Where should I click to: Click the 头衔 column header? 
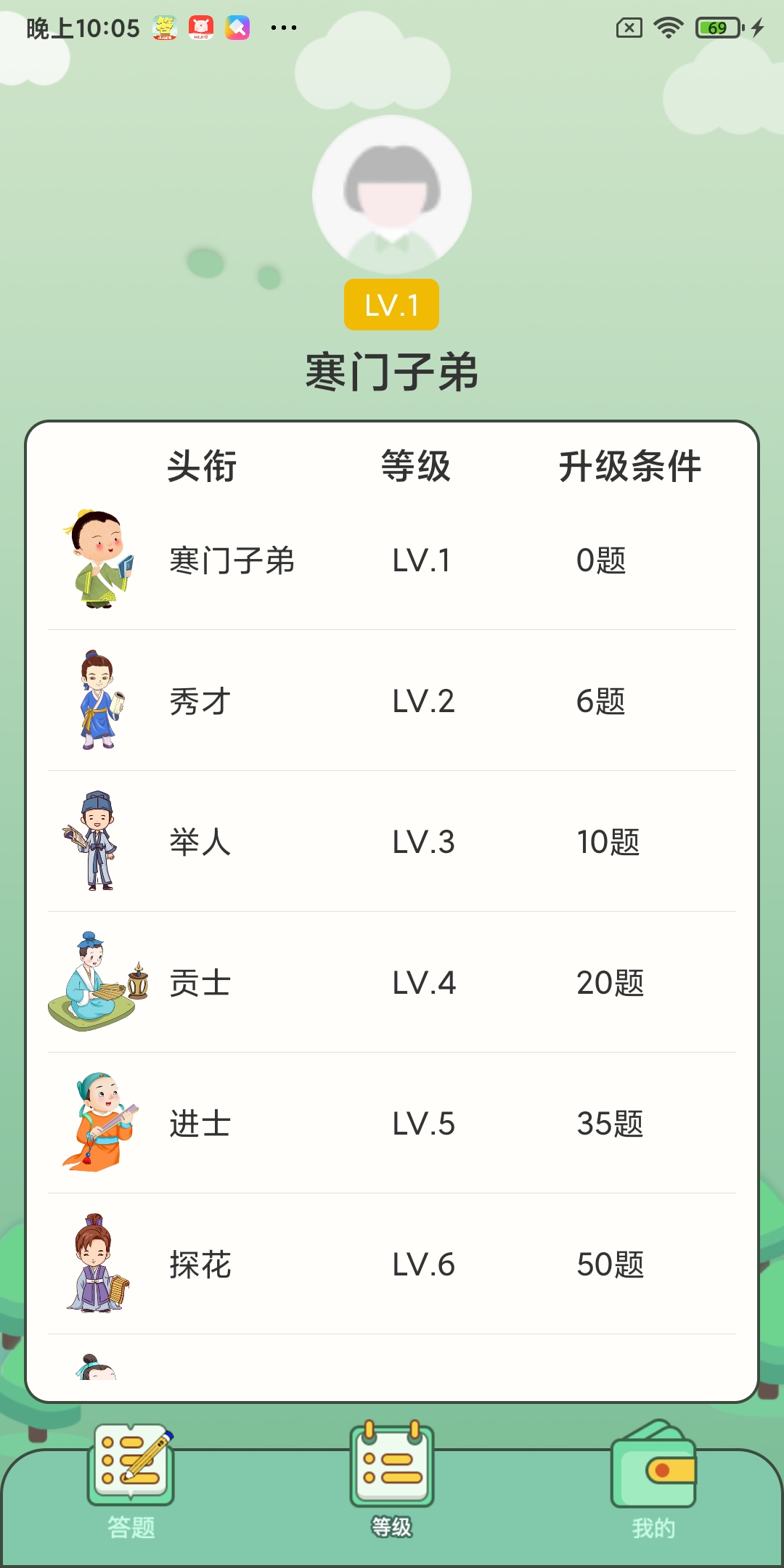[x=203, y=468]
